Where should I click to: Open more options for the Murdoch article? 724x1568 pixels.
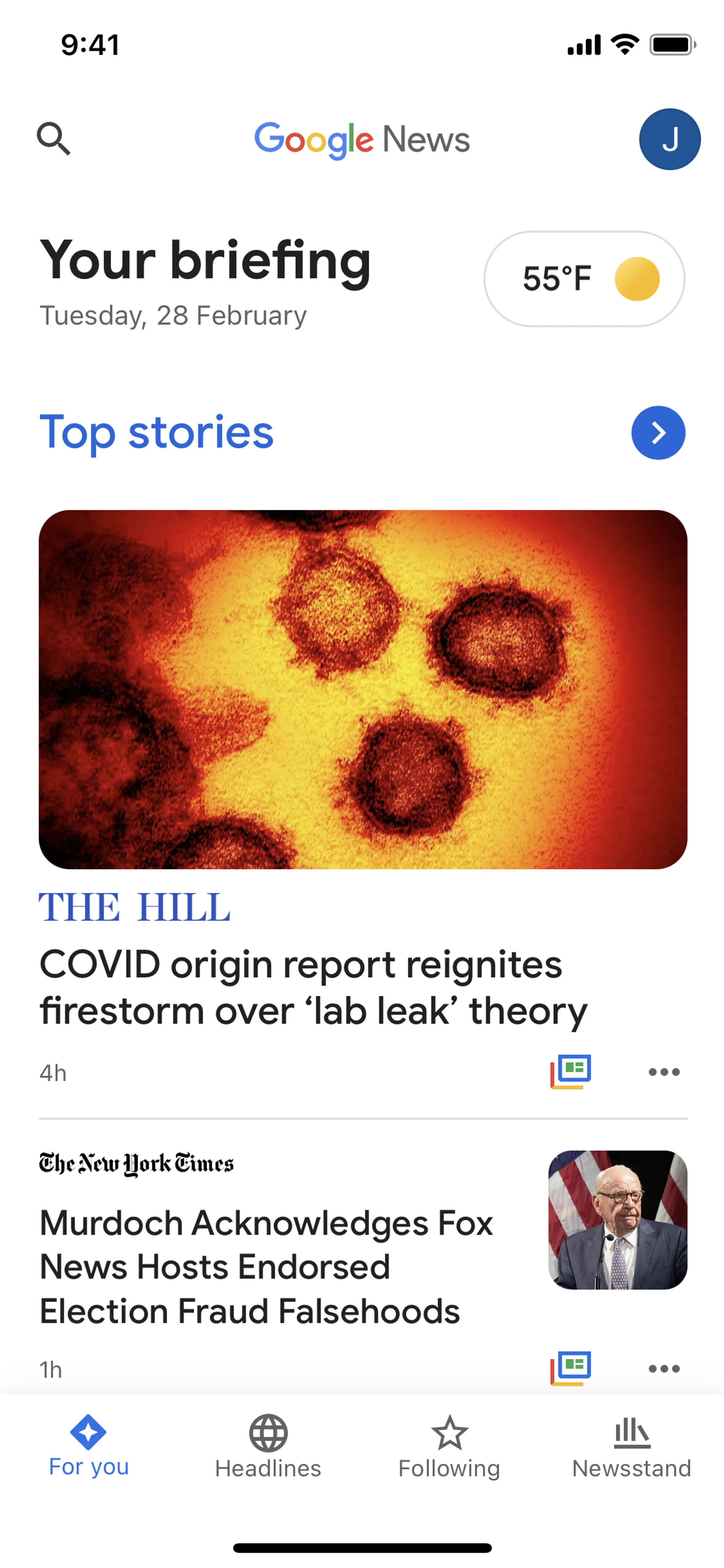(664, 1369)
